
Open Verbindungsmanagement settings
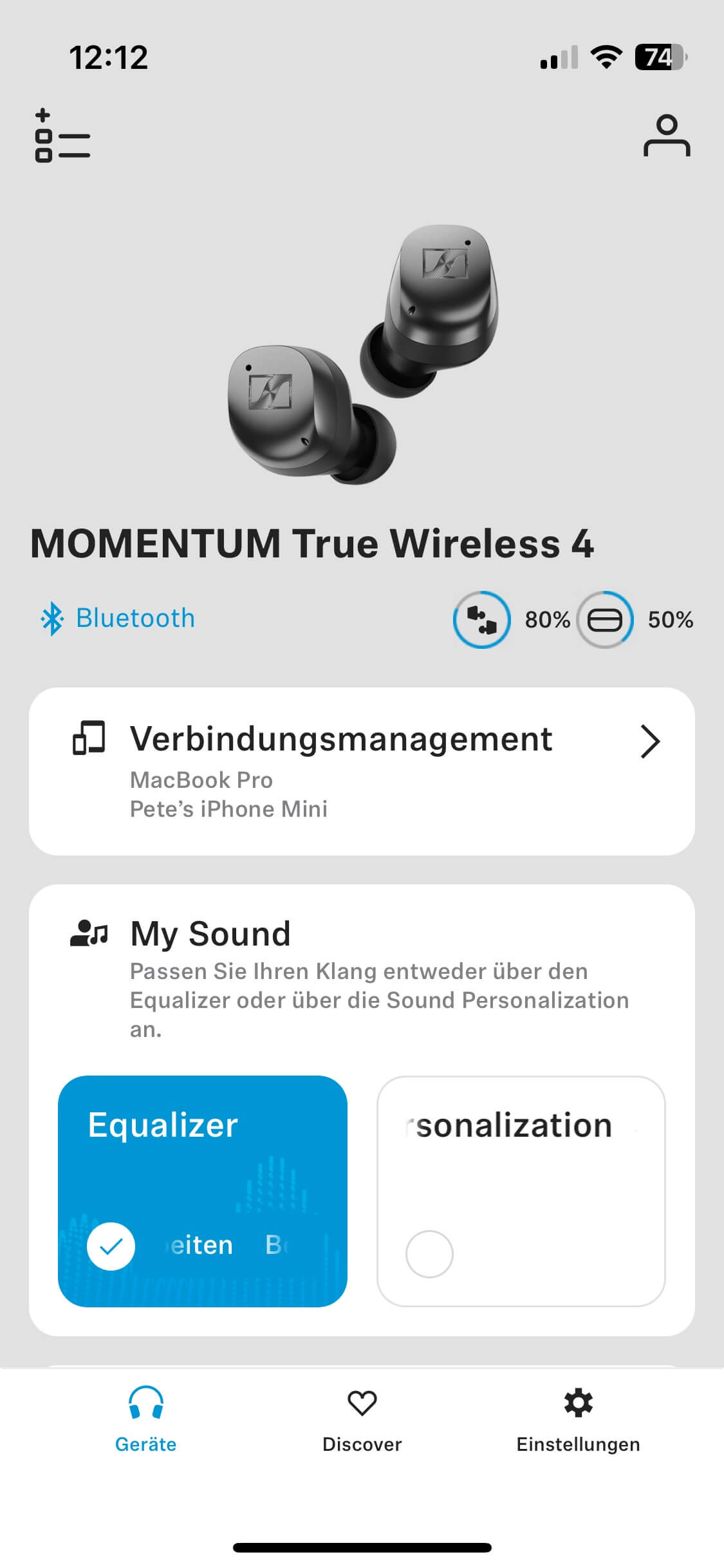362,771
